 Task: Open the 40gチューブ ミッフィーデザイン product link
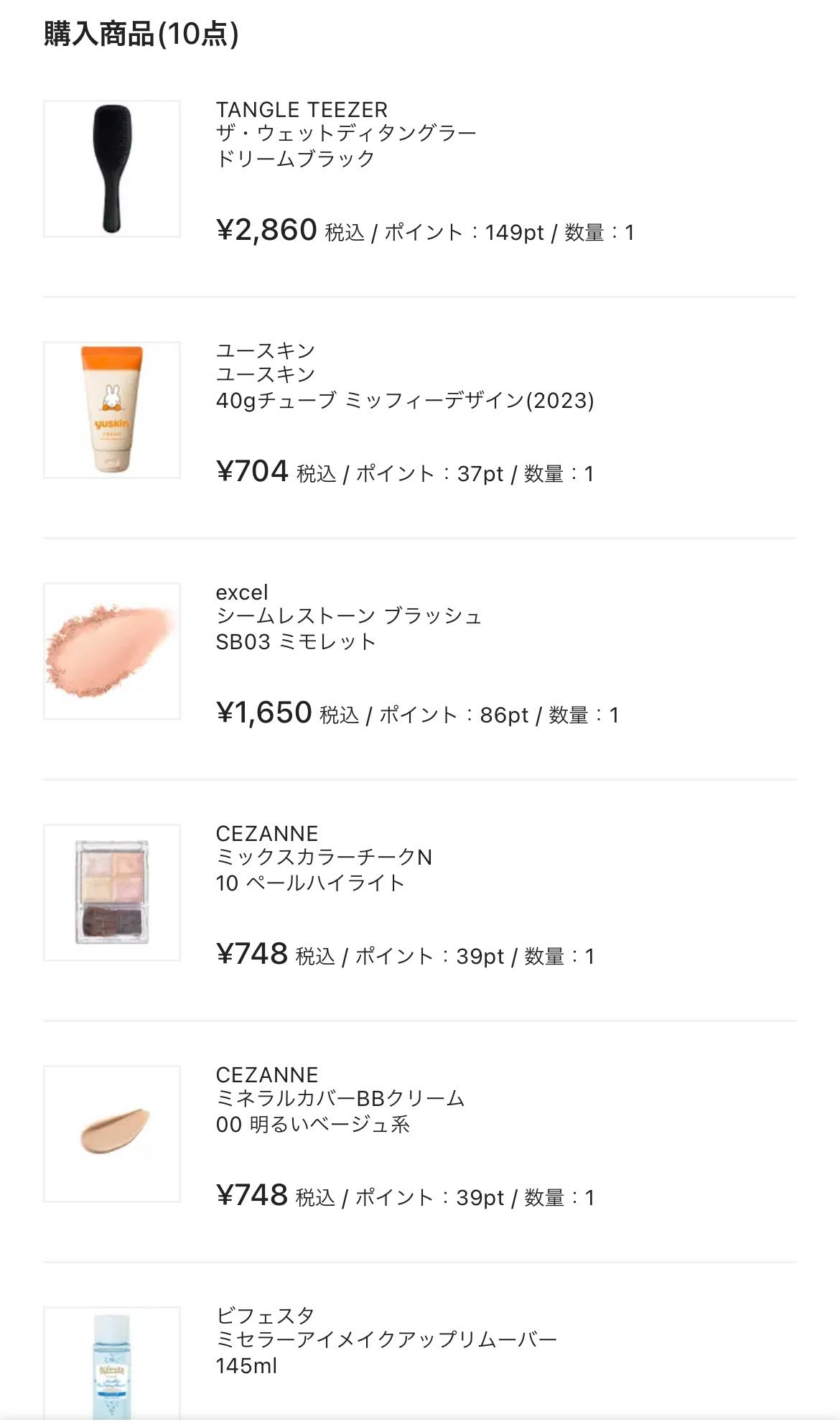coord(404,400)
